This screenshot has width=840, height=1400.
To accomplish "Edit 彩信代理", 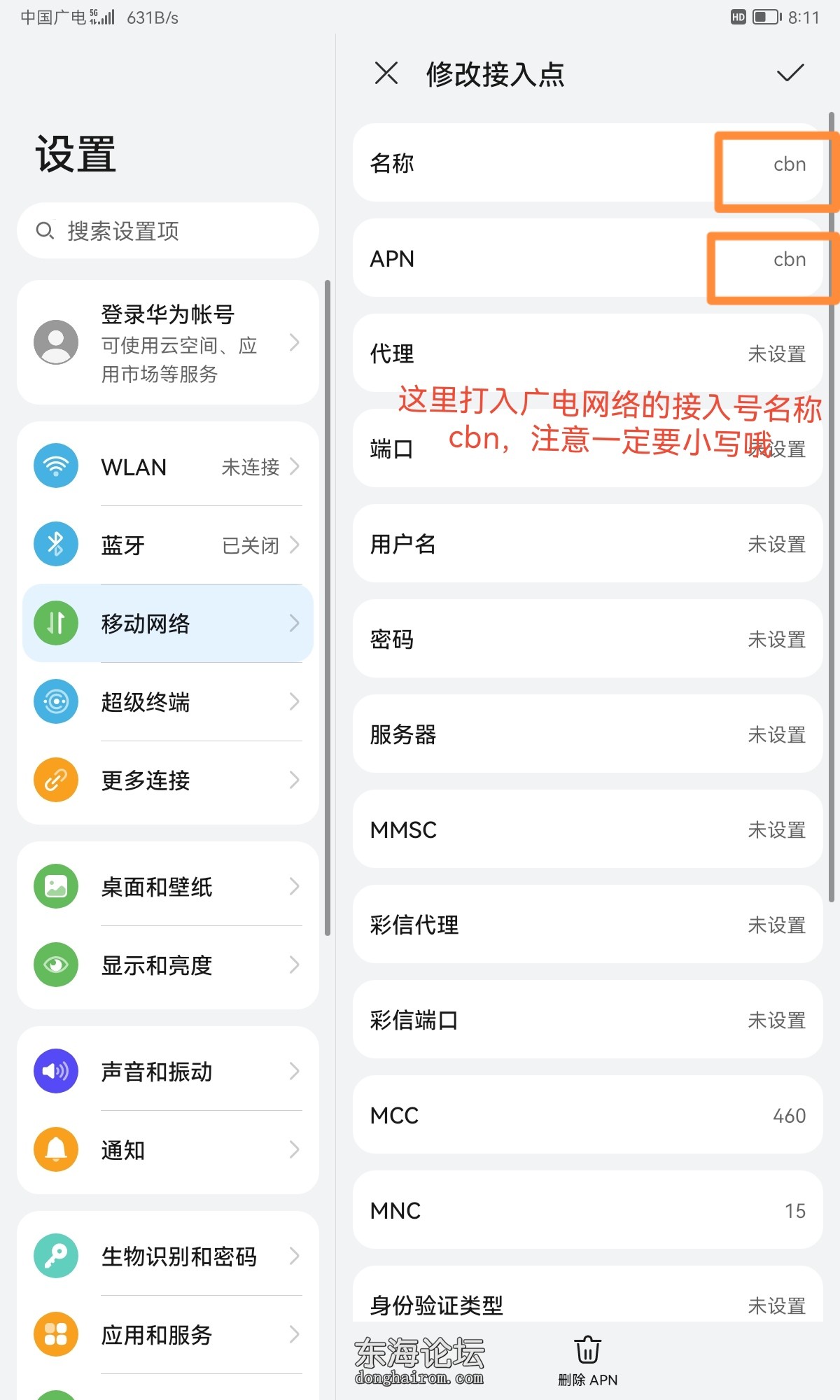I will pyautogui.click(x=587, y=925).
